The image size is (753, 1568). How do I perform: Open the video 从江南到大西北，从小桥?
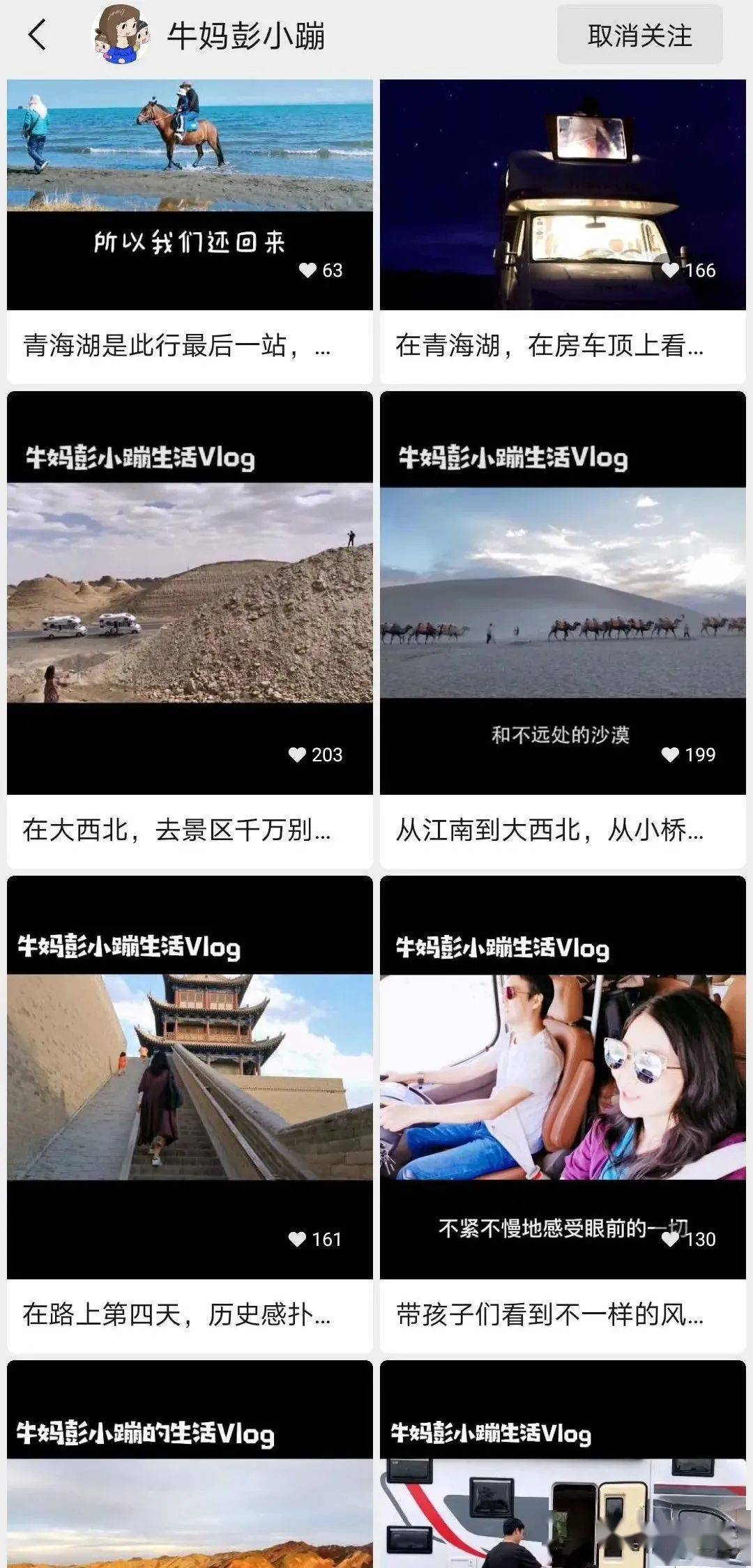(x=563, y=593)
